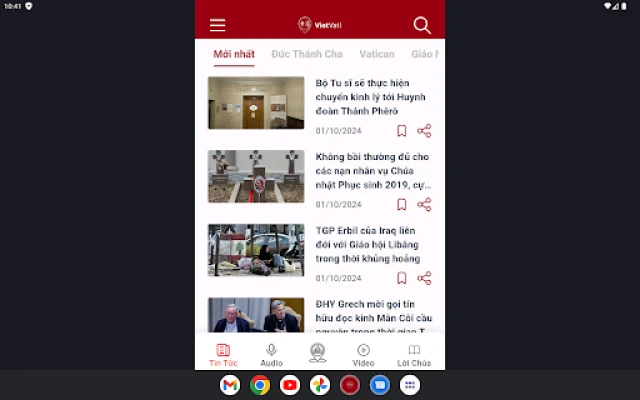Bookmark the Không bồi thường article
The width and height of the screenshot is (640, 400).
coord(401,205)
